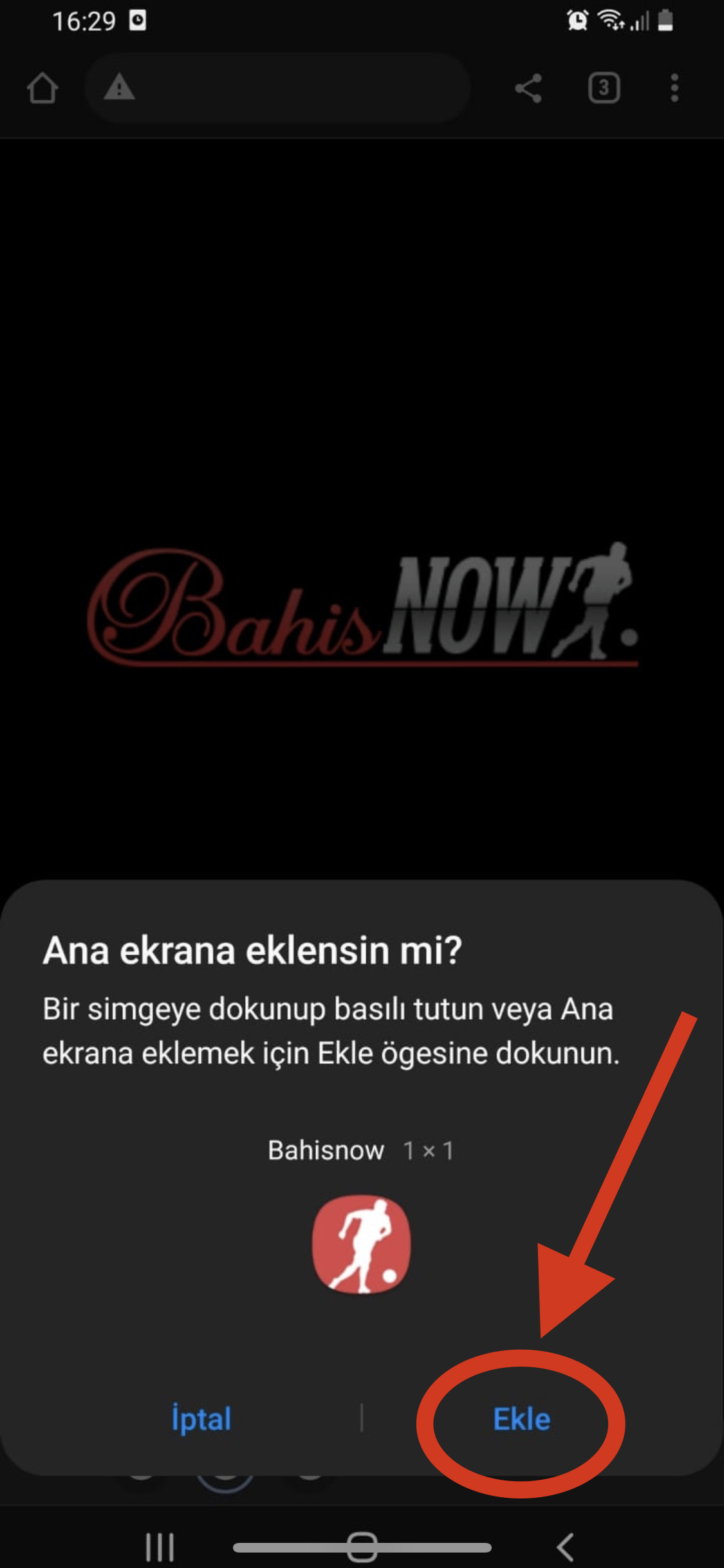The width and height of the screenshot is (724, 1568).
Task: Go back with the system back button
Action: tap(565, 1546)
